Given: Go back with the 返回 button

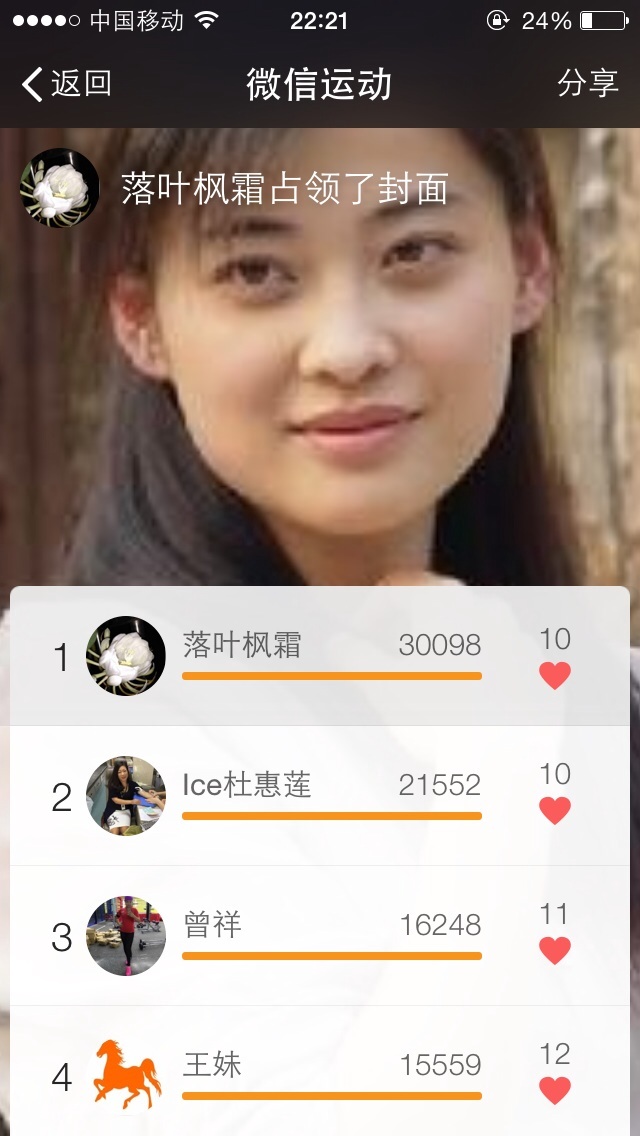Looking at the screenshot, I should [66, 84].
